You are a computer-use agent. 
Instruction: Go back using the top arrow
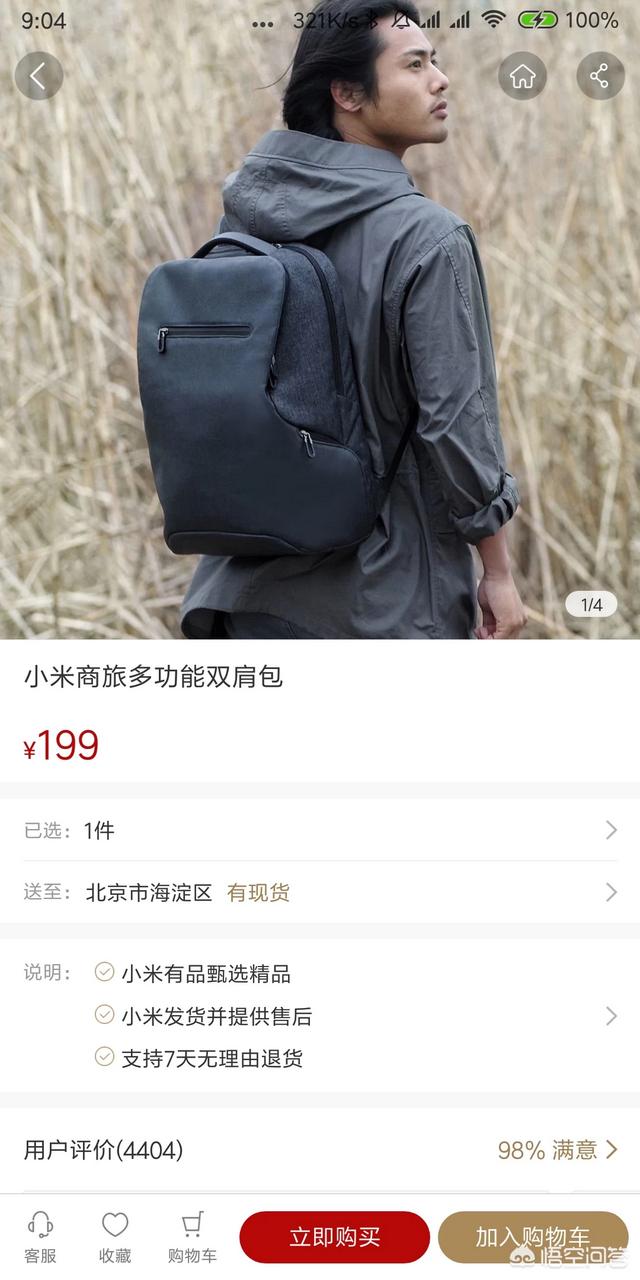pos(39,76)
